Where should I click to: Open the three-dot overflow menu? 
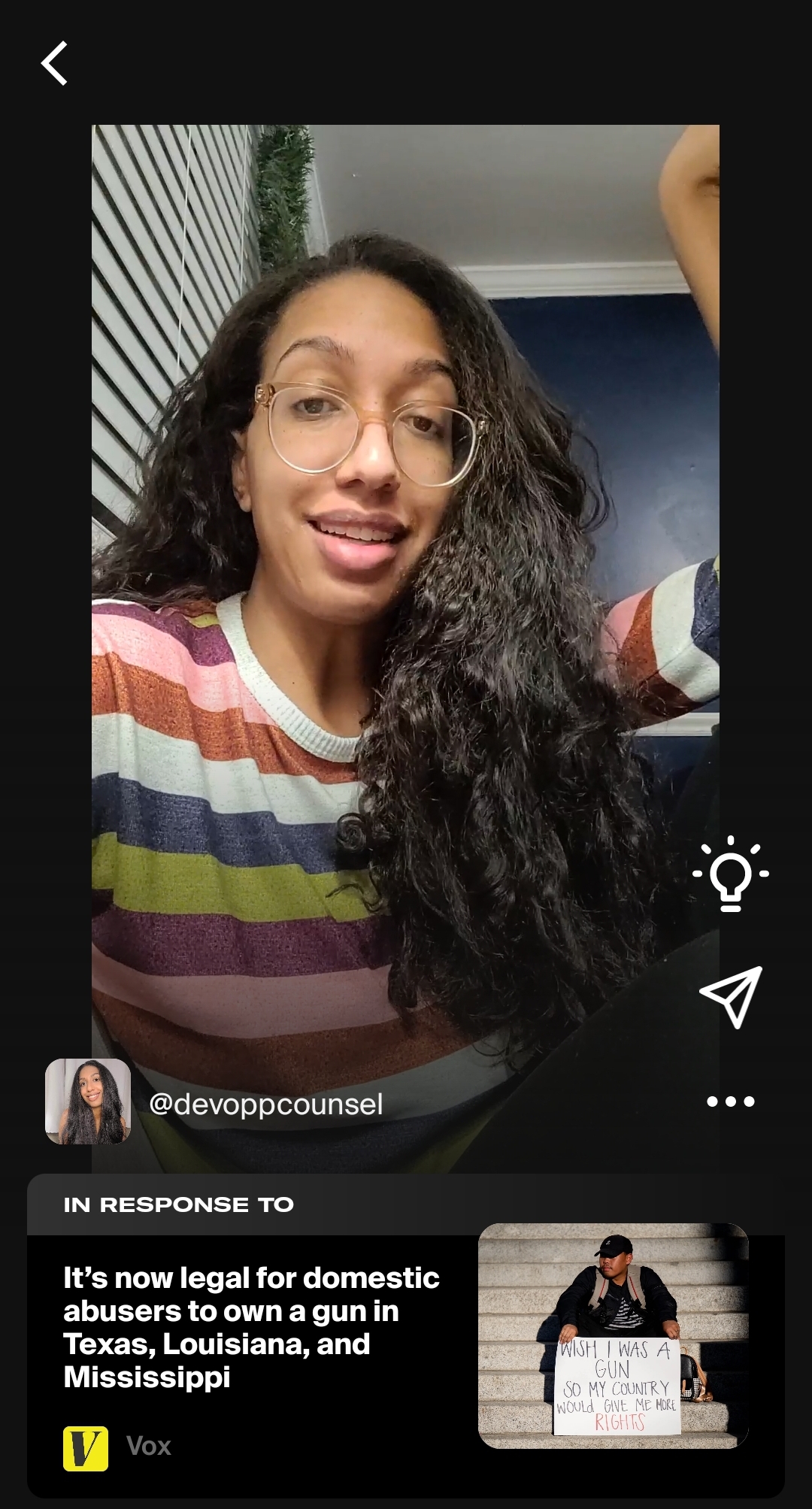coord(731,1101)
